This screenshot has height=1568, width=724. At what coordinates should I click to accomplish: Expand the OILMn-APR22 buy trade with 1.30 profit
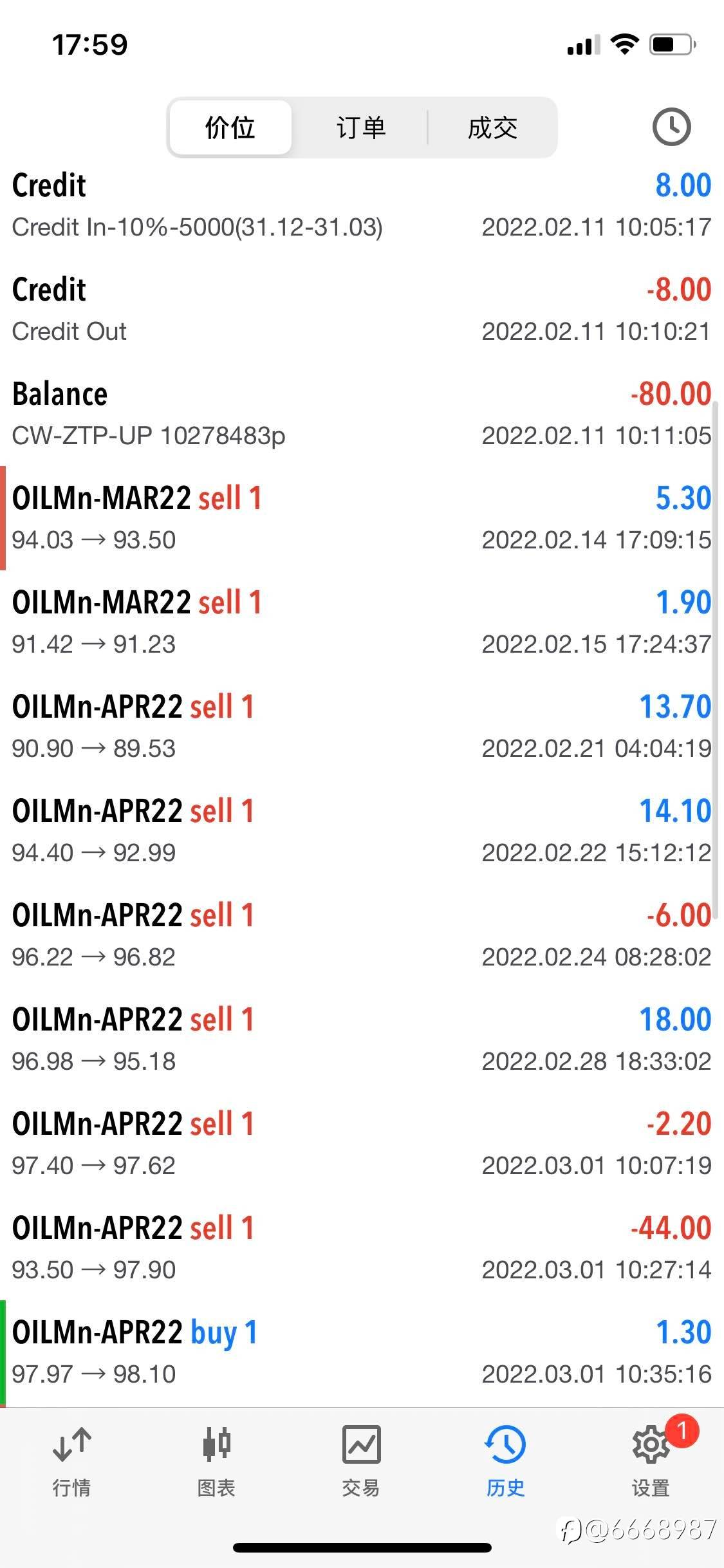360,1352
